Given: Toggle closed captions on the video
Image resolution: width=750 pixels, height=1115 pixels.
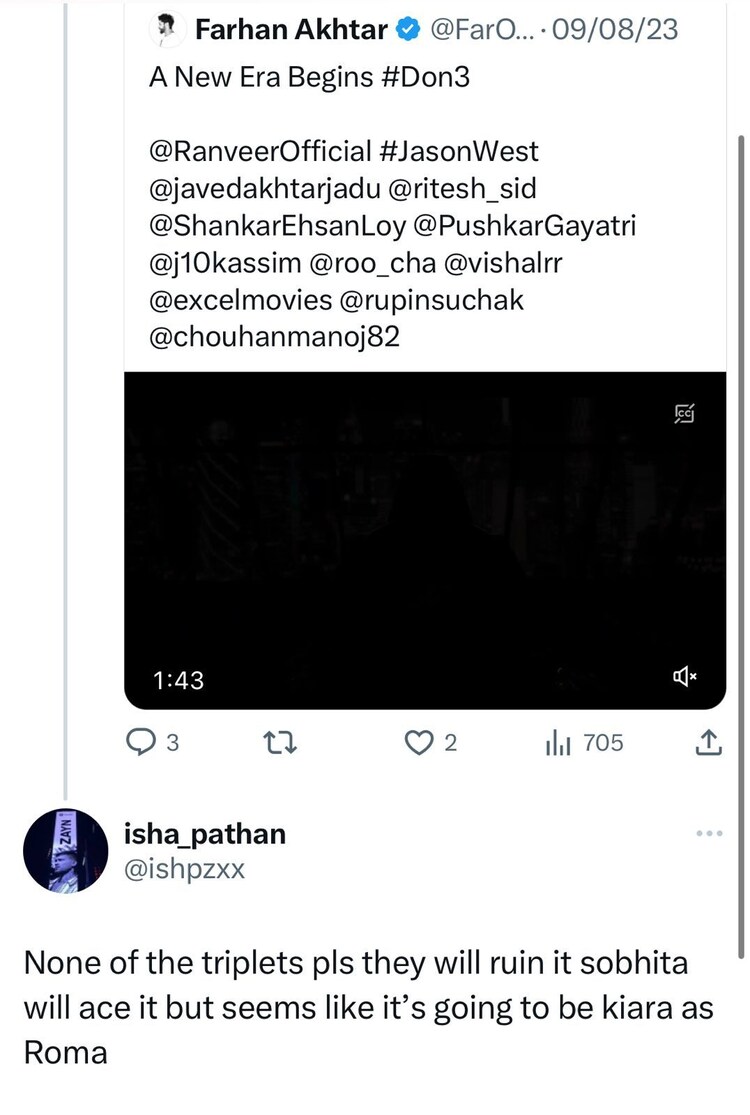Looking at the screenshot, I should point(685,414).
